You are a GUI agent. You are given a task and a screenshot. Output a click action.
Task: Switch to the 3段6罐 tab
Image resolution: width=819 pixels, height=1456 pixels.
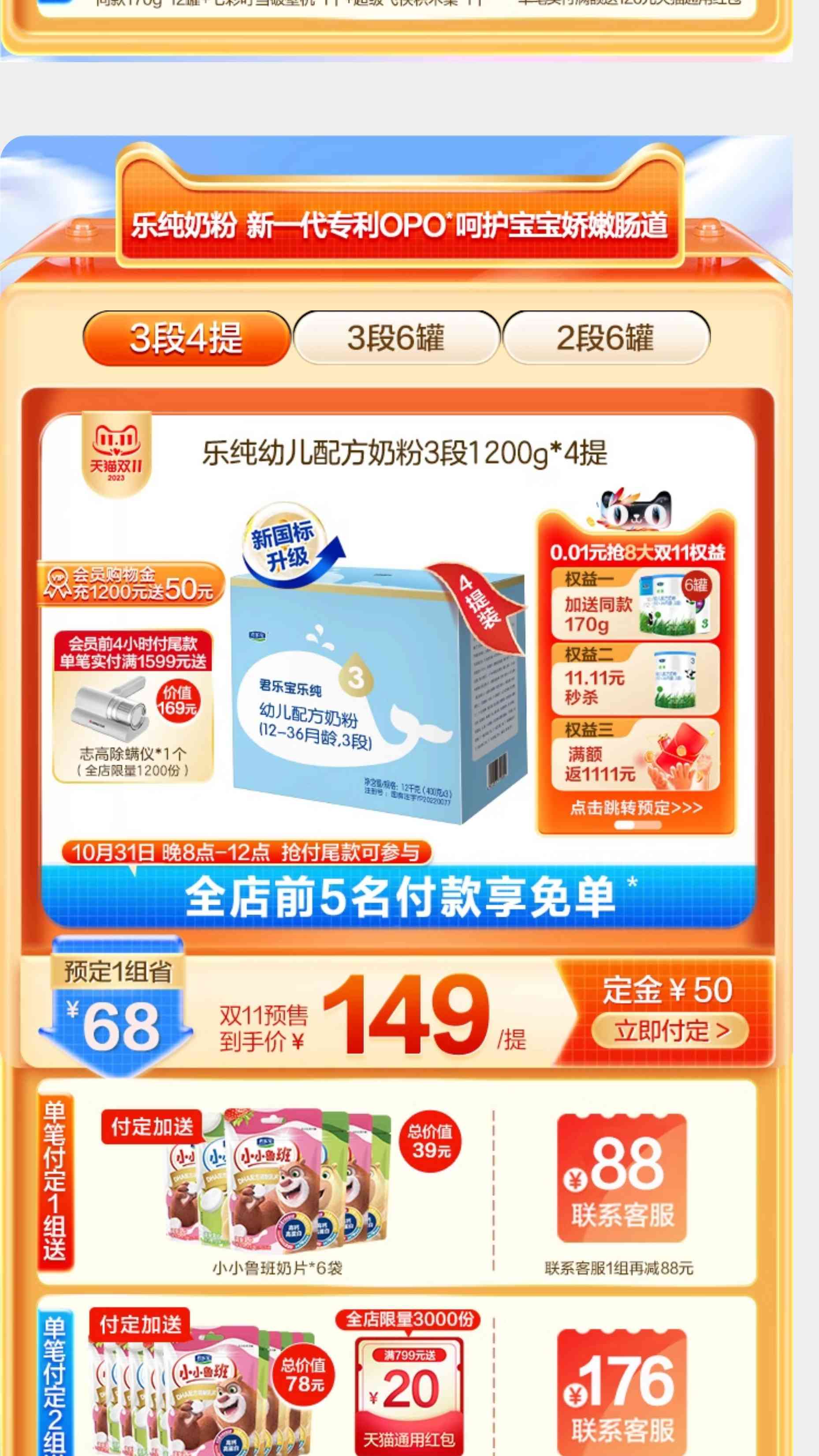(x=396, y=338)
